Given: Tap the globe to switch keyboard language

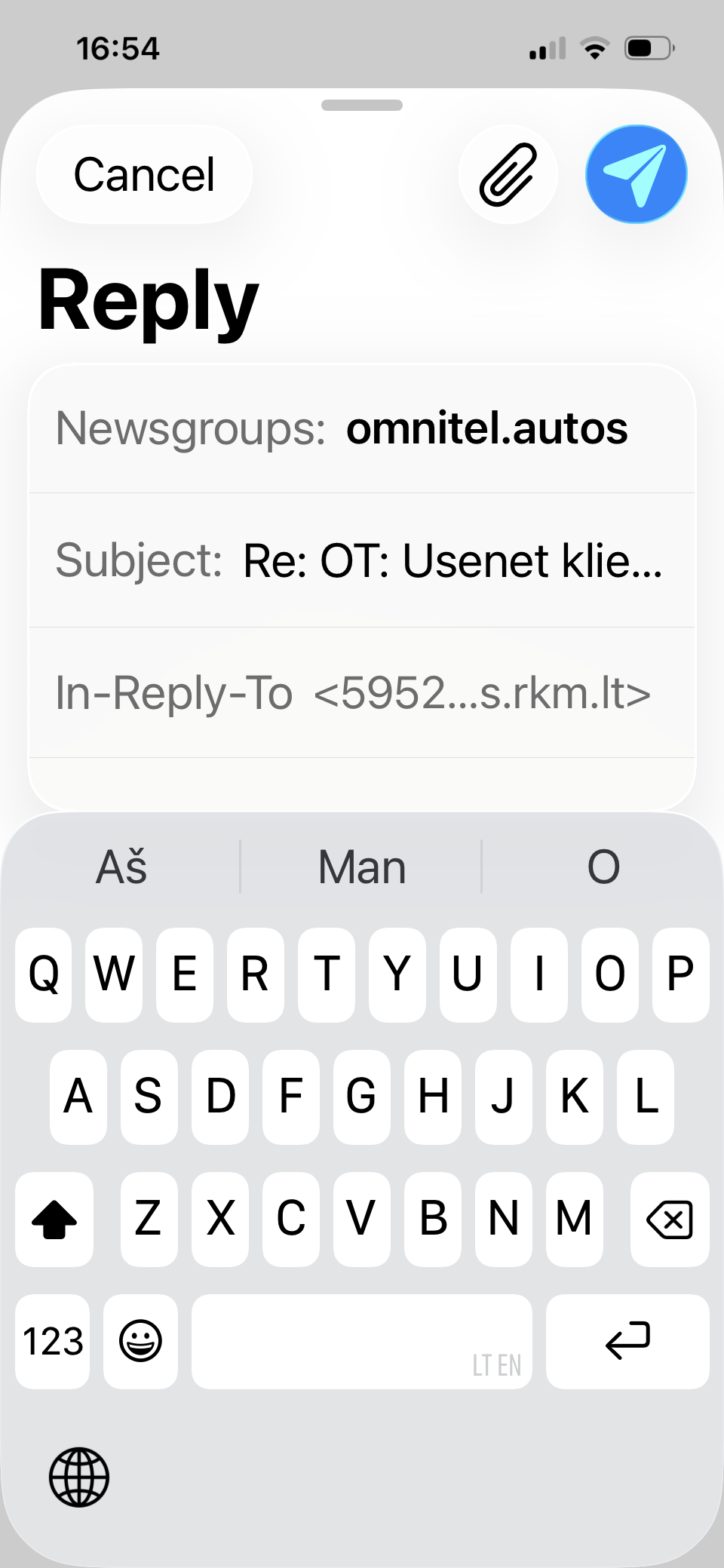Looking at the screenshot, I should click(79, 1477).
